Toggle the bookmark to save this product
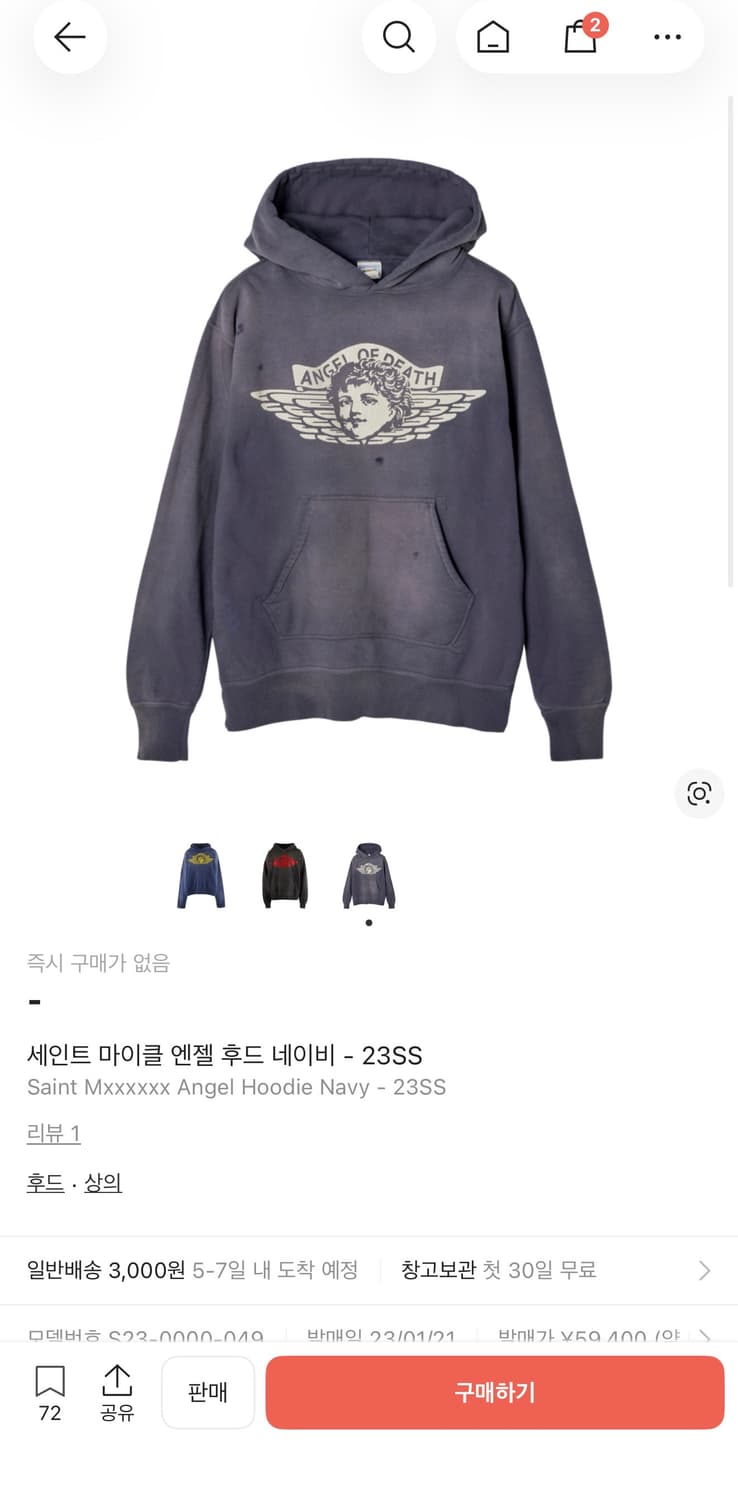Image resolution: width=738 pixels, height=1500 pixels. click(49, 1392)
